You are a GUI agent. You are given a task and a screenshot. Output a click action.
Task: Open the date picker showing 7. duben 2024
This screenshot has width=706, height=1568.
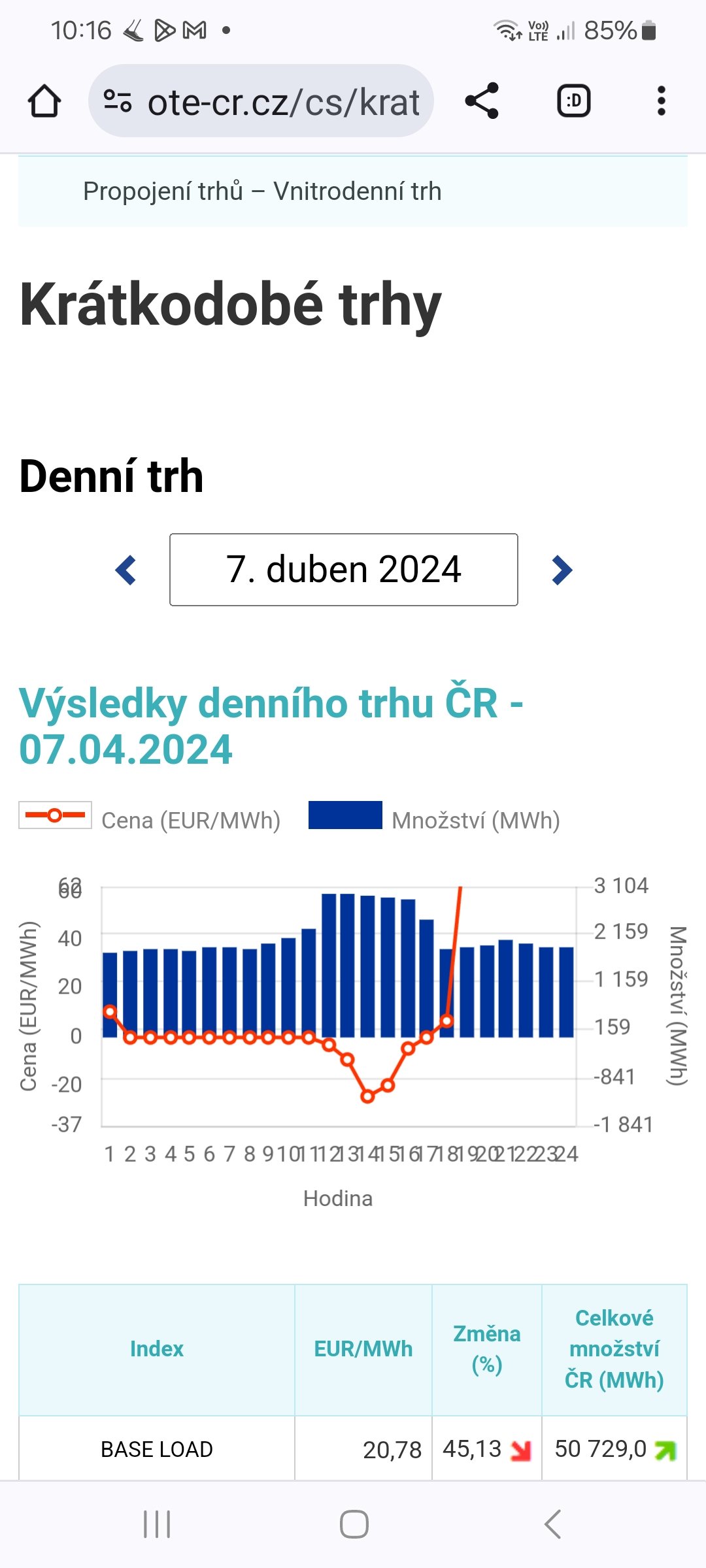coord(343,570)
